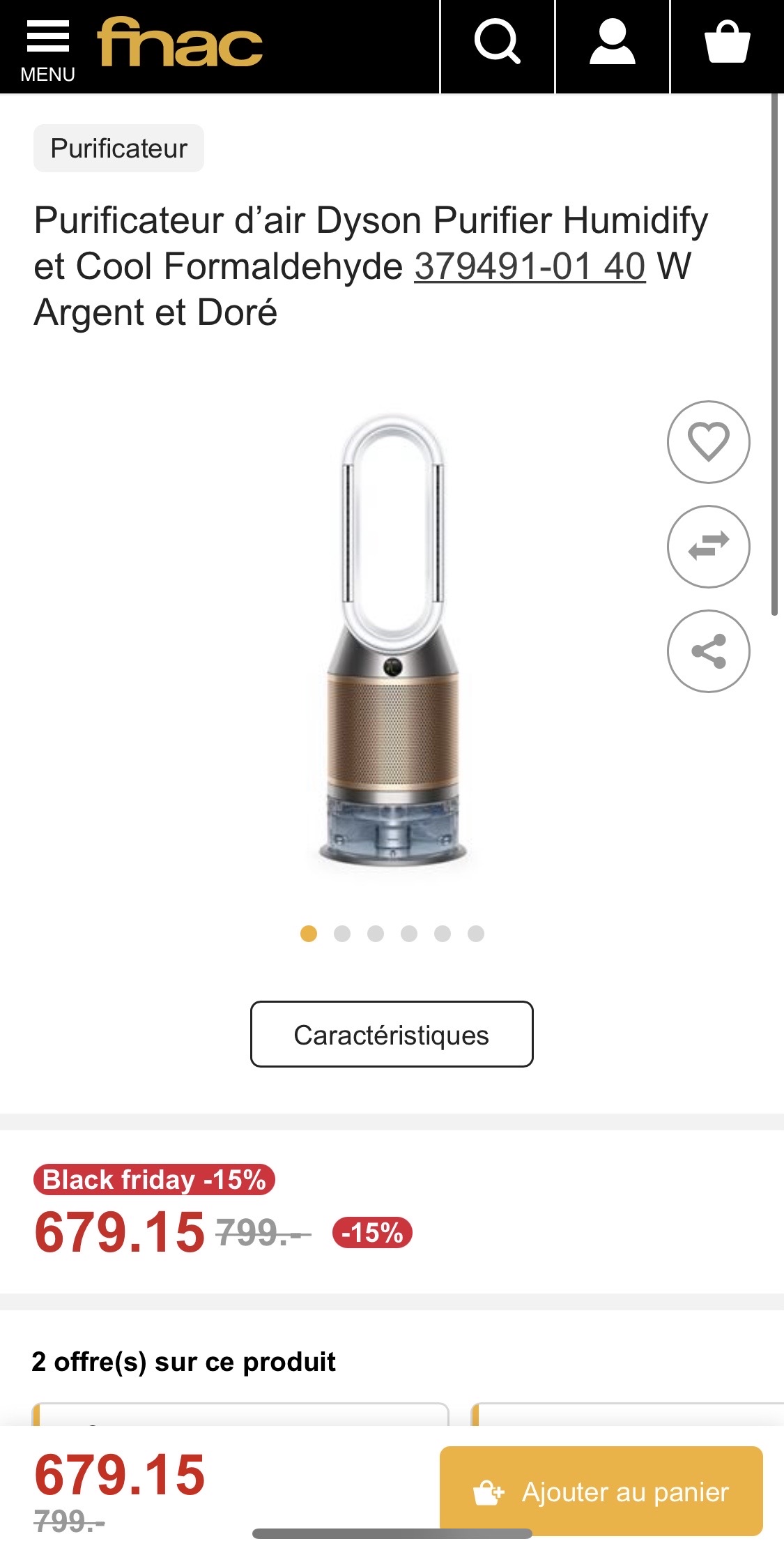View the Dyson purifier product image
The height and width of the screenshot is (1555, 784).
[392, 642]
